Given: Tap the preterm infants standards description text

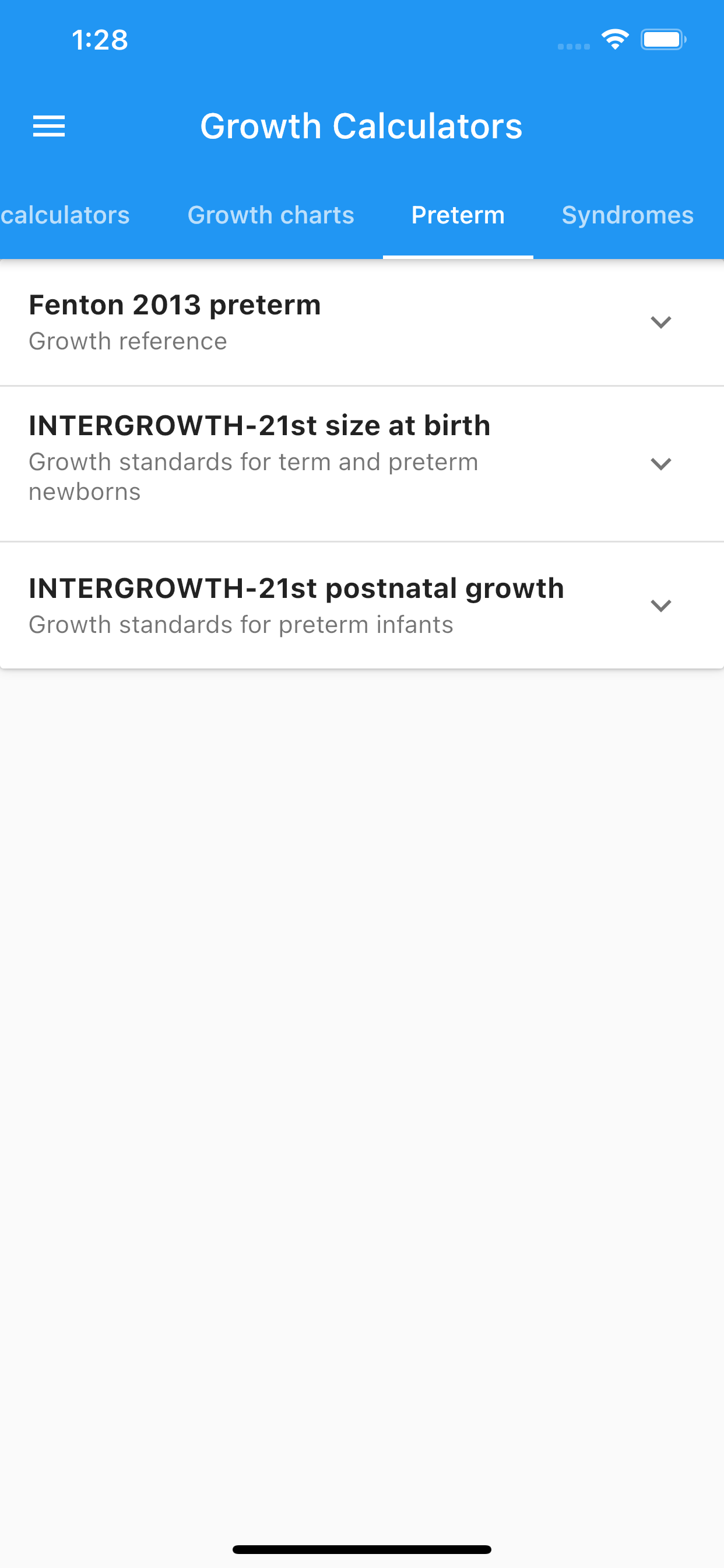Looking at the screenshot, I should coord(241,624).
